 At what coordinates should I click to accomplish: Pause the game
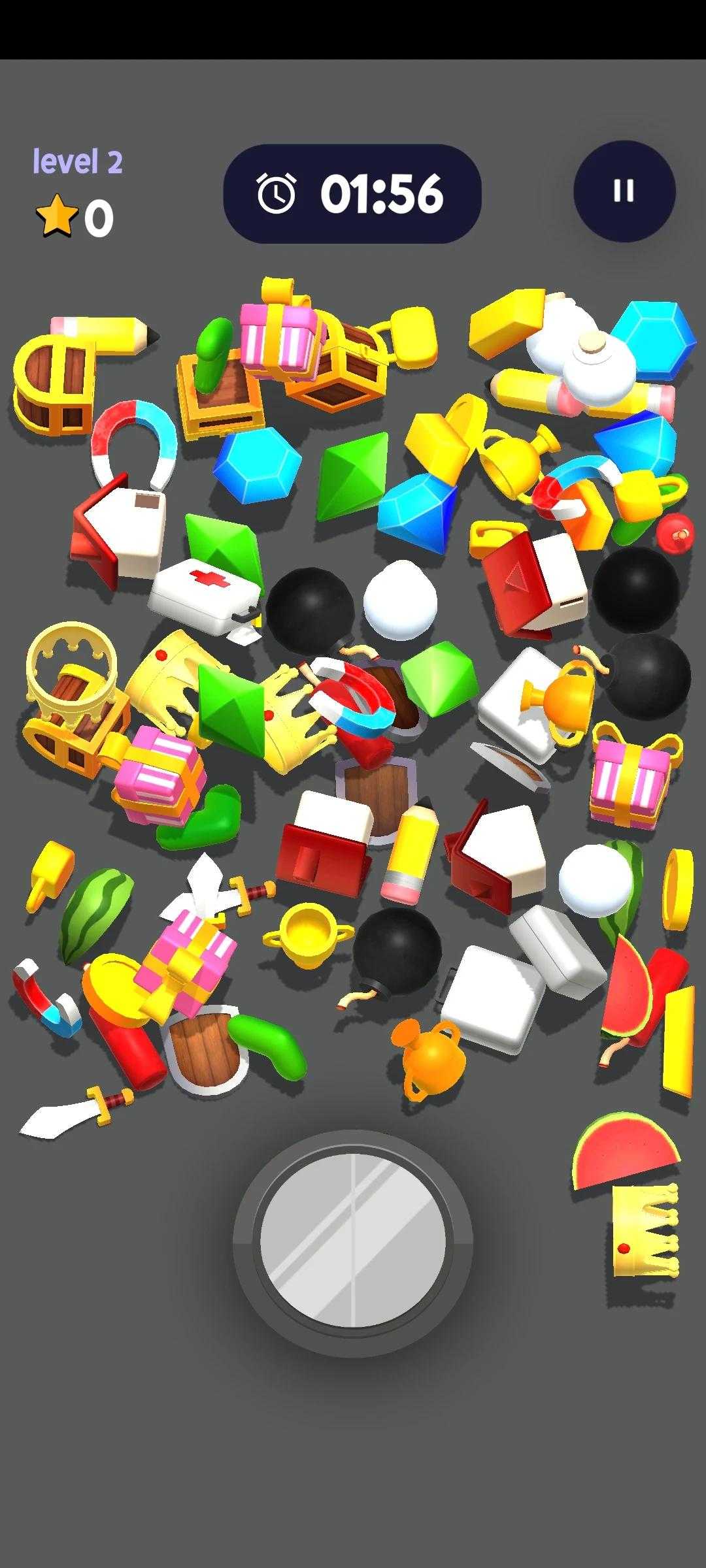click(x=624, y=191)
